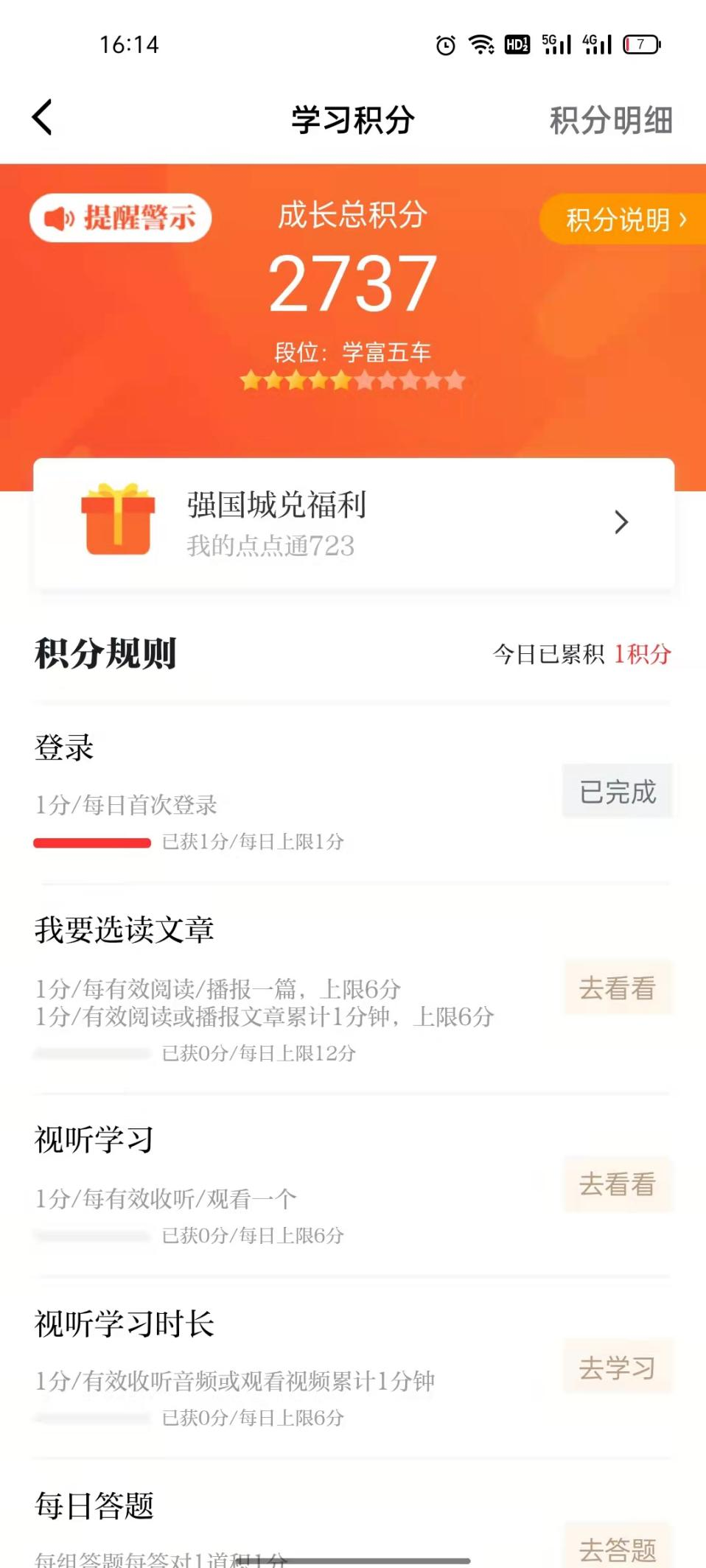Tap 已完成 button for 登录
This screenshot has height=1568, width=706.
tap(618, 792)
